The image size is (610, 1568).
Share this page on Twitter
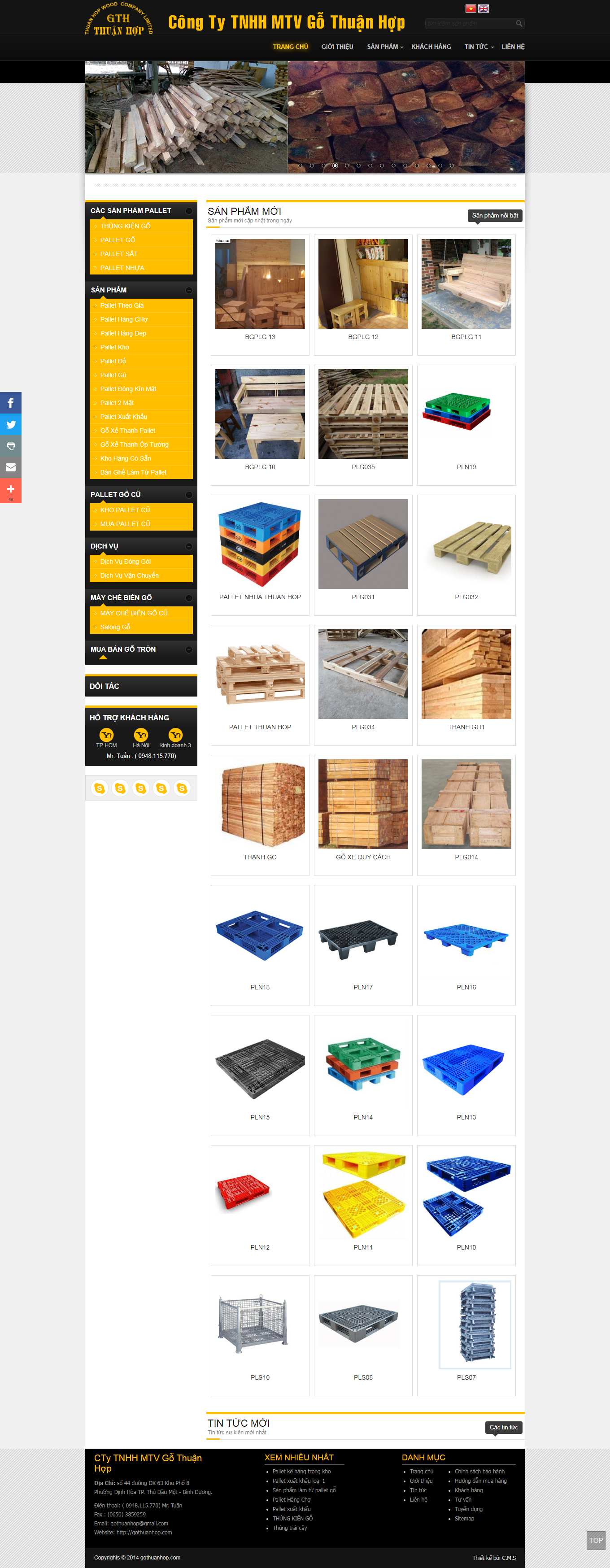(10, 424)
